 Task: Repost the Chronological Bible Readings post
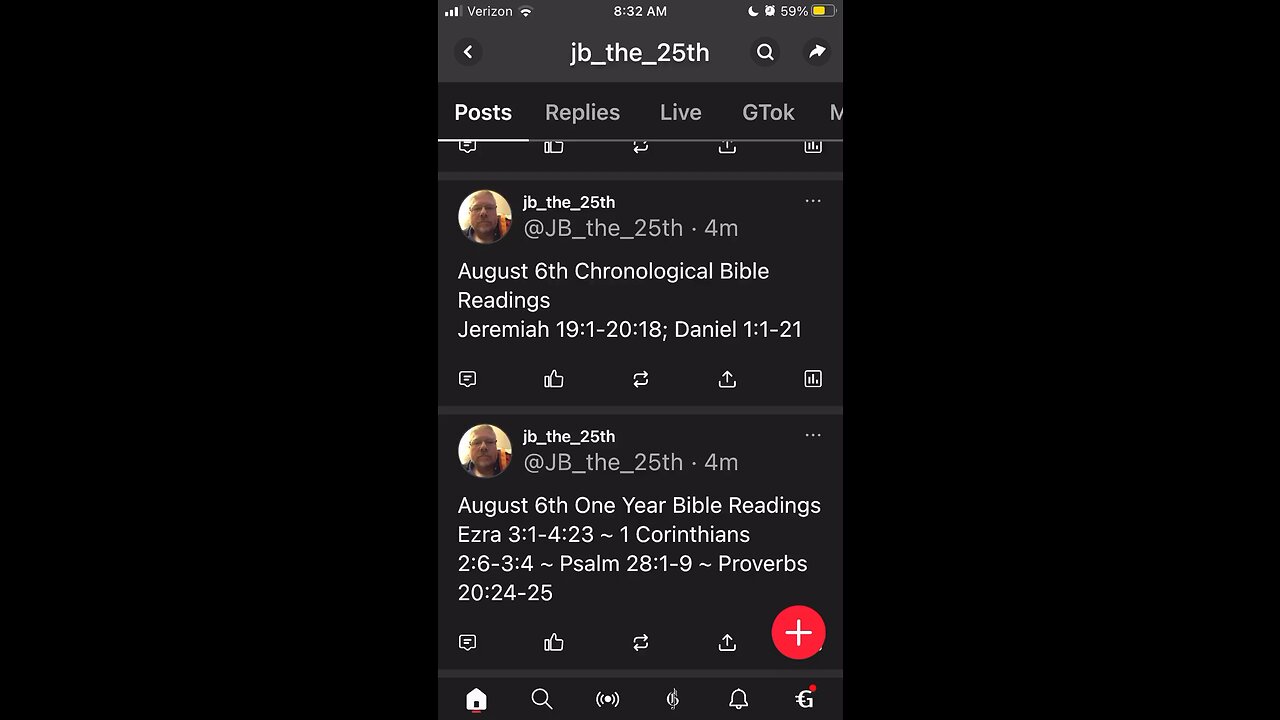(x=641, y=379)
